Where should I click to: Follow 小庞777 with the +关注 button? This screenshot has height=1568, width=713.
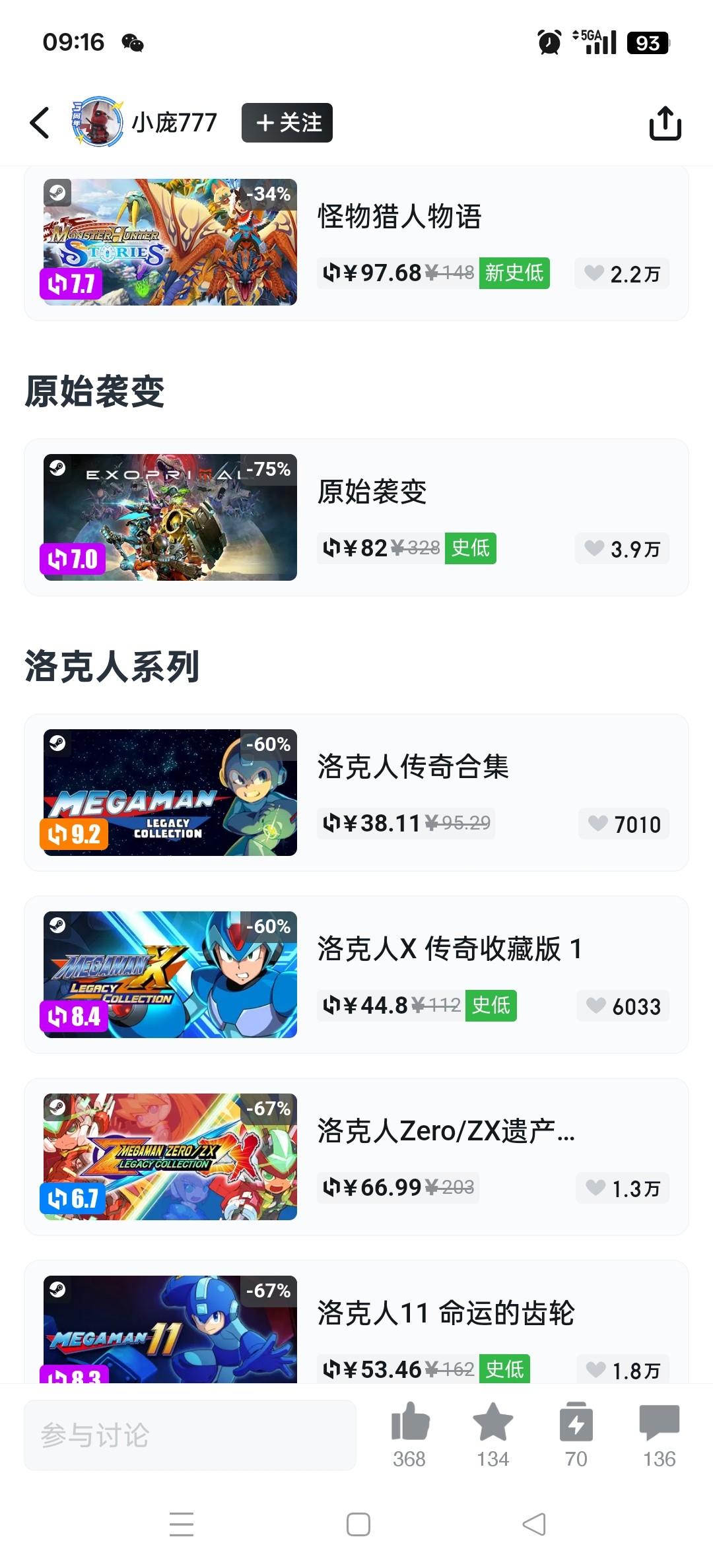(287, 123)
